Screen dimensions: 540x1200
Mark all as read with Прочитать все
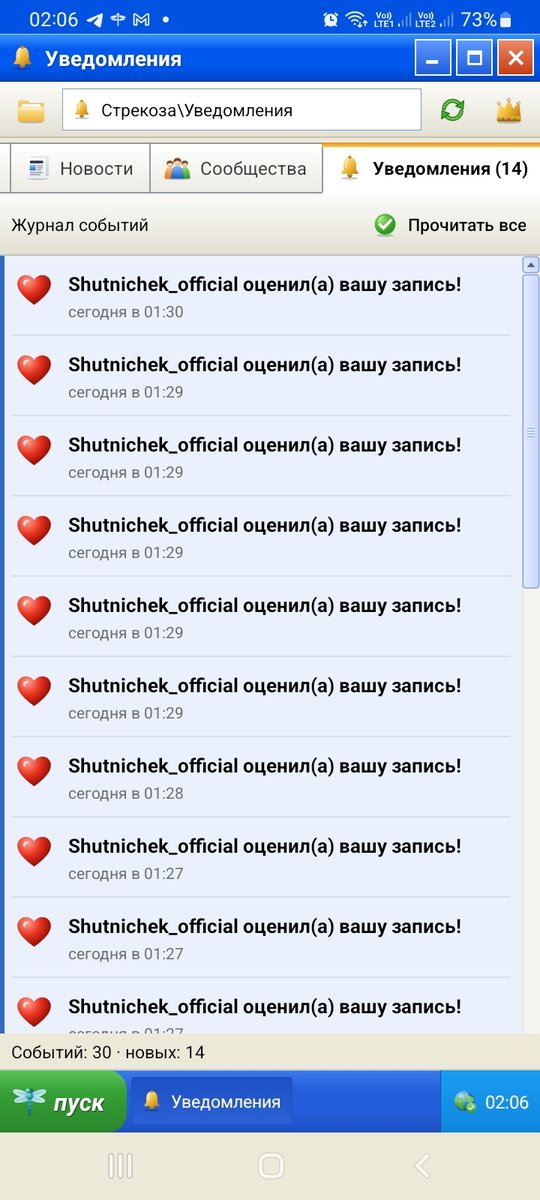point(450,225)
